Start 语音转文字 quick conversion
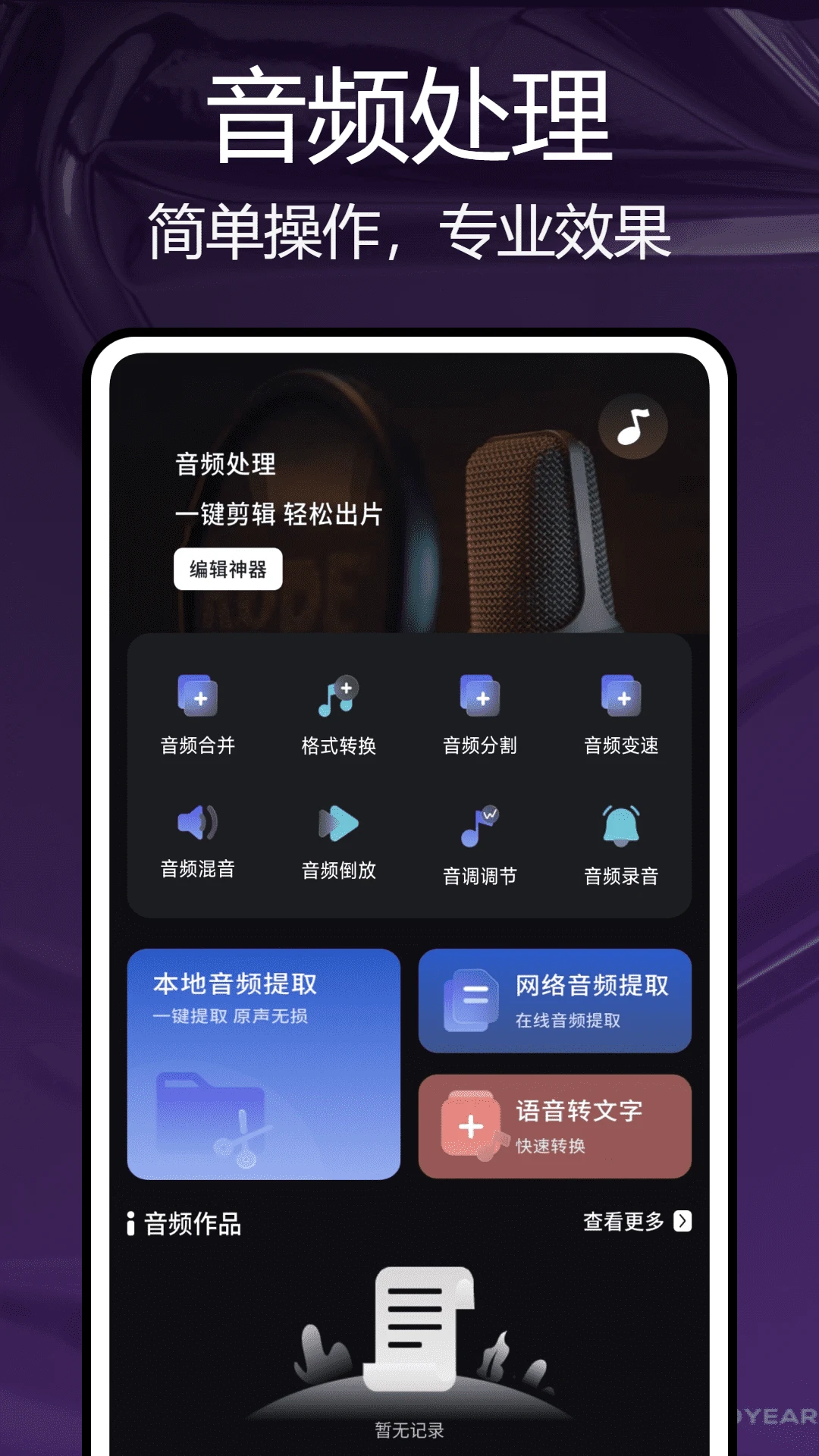 click(555, 1128)
